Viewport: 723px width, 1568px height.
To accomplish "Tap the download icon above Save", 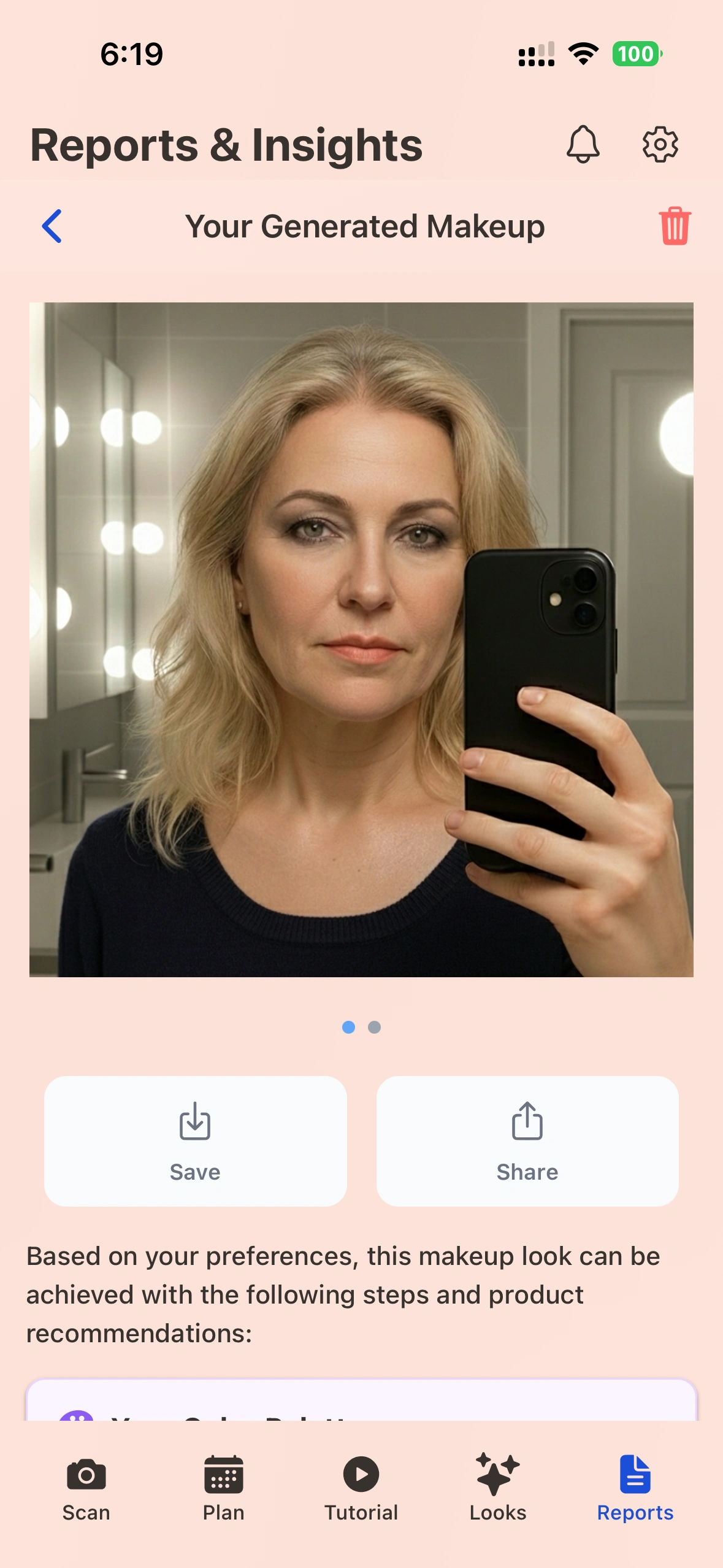I will [194, 1123].
